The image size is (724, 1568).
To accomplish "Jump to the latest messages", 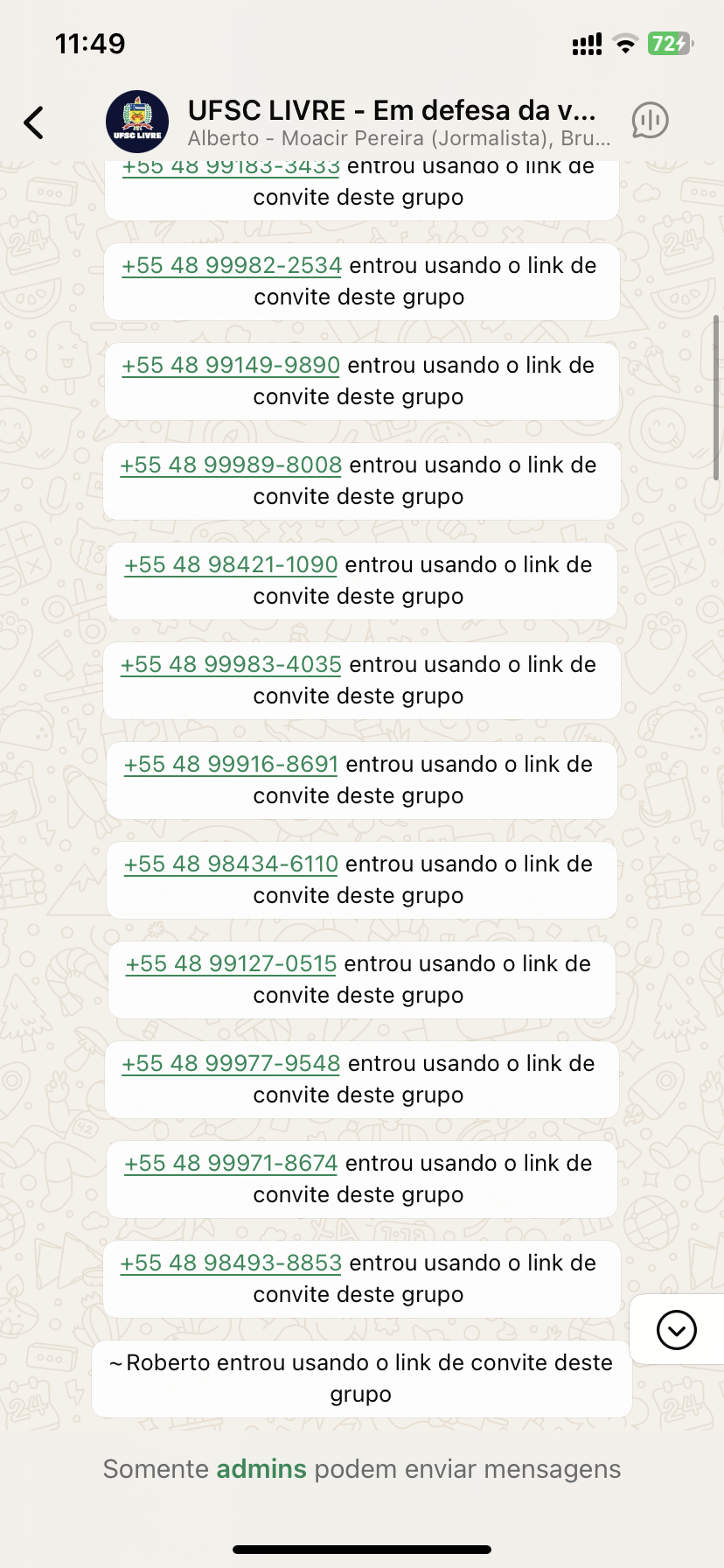I will coord(676,1330).
